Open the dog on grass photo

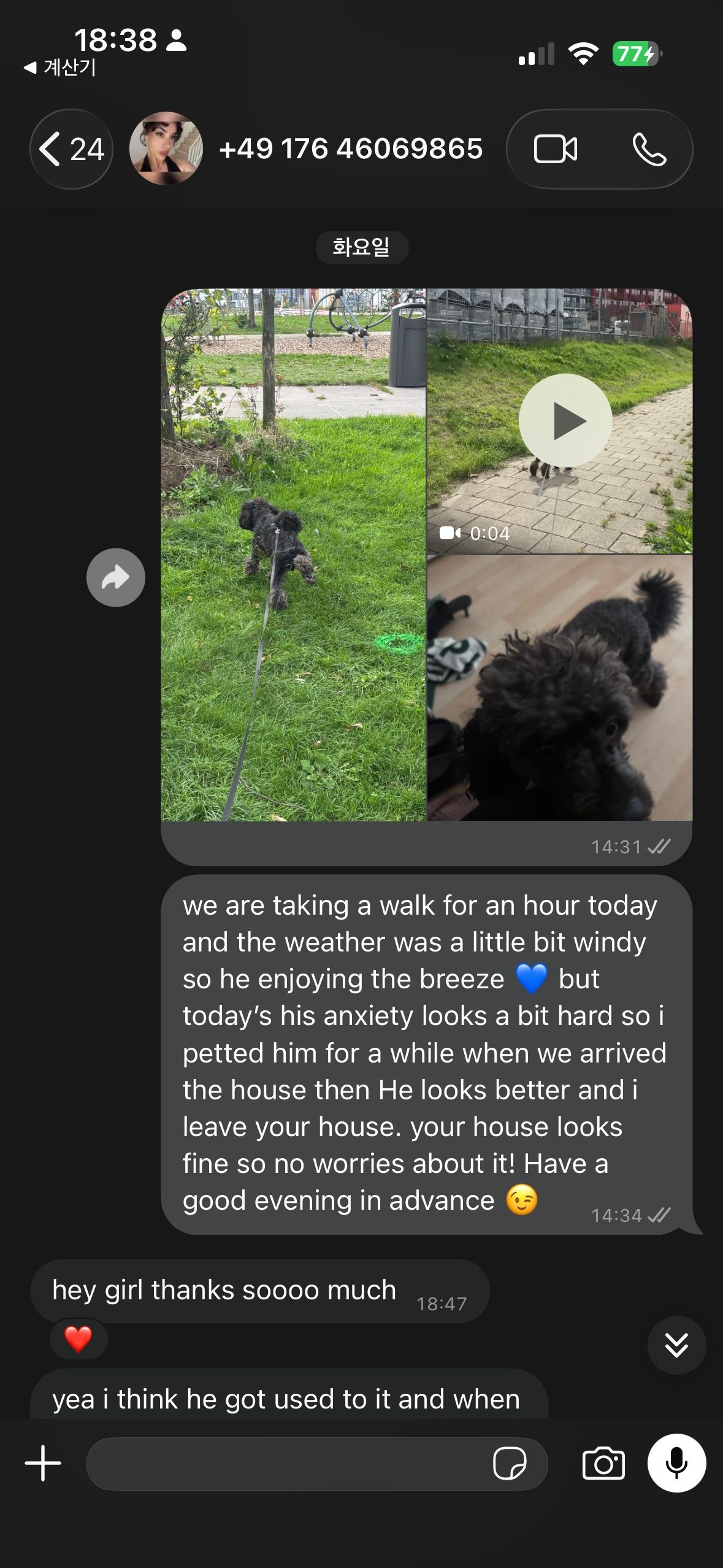[293, 555]
